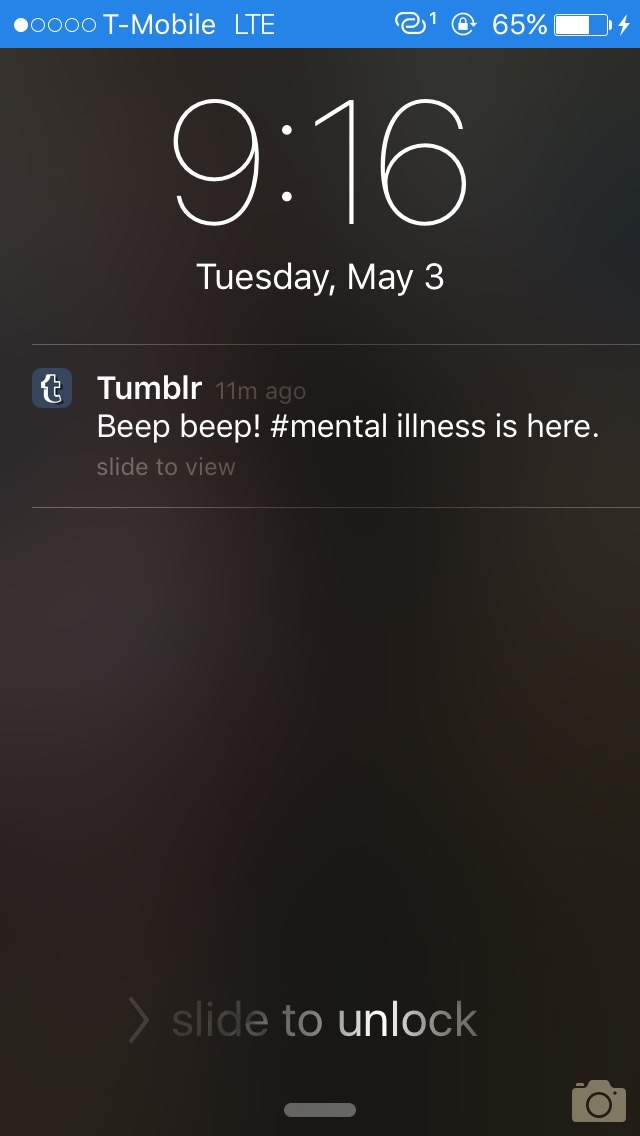The width and height of the screenshot is (640, 1136).
Task: Open the Tumblr notification
Action: [x=335, y=426]
